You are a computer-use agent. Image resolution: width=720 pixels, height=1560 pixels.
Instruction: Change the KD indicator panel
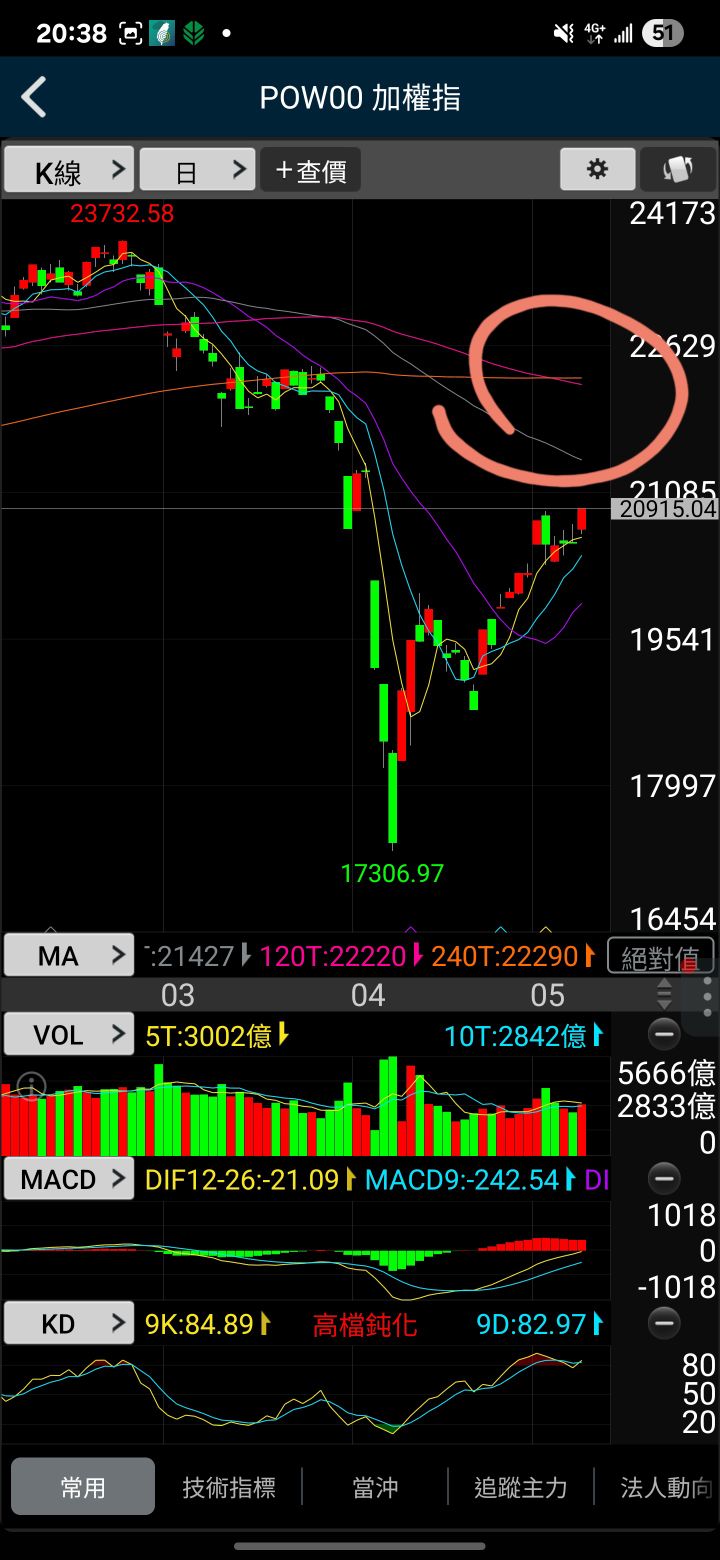tap(69, 1324)
